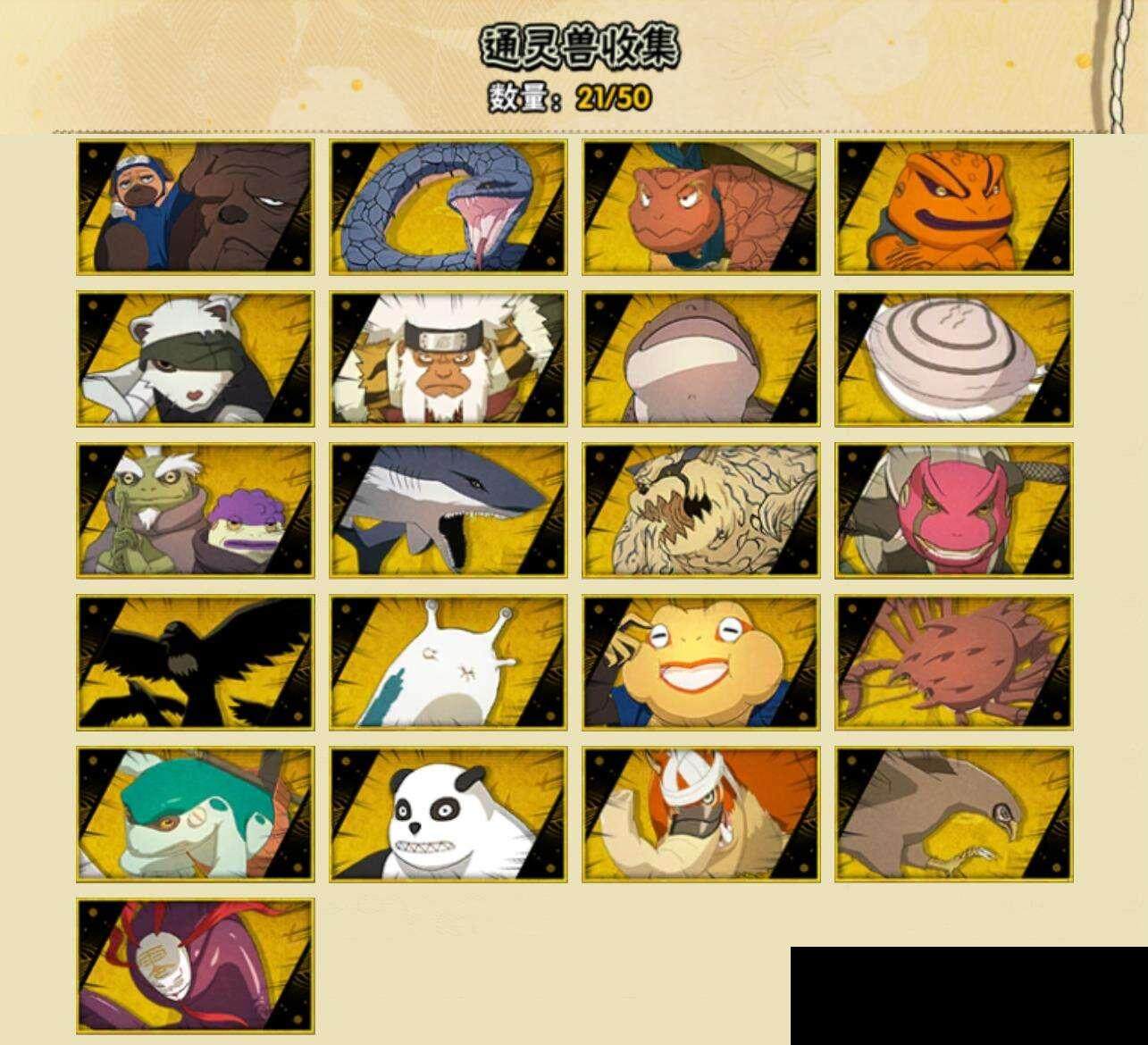
Task: View the two elder toads card
Action: pyautogui.click(x=195, y=510)
